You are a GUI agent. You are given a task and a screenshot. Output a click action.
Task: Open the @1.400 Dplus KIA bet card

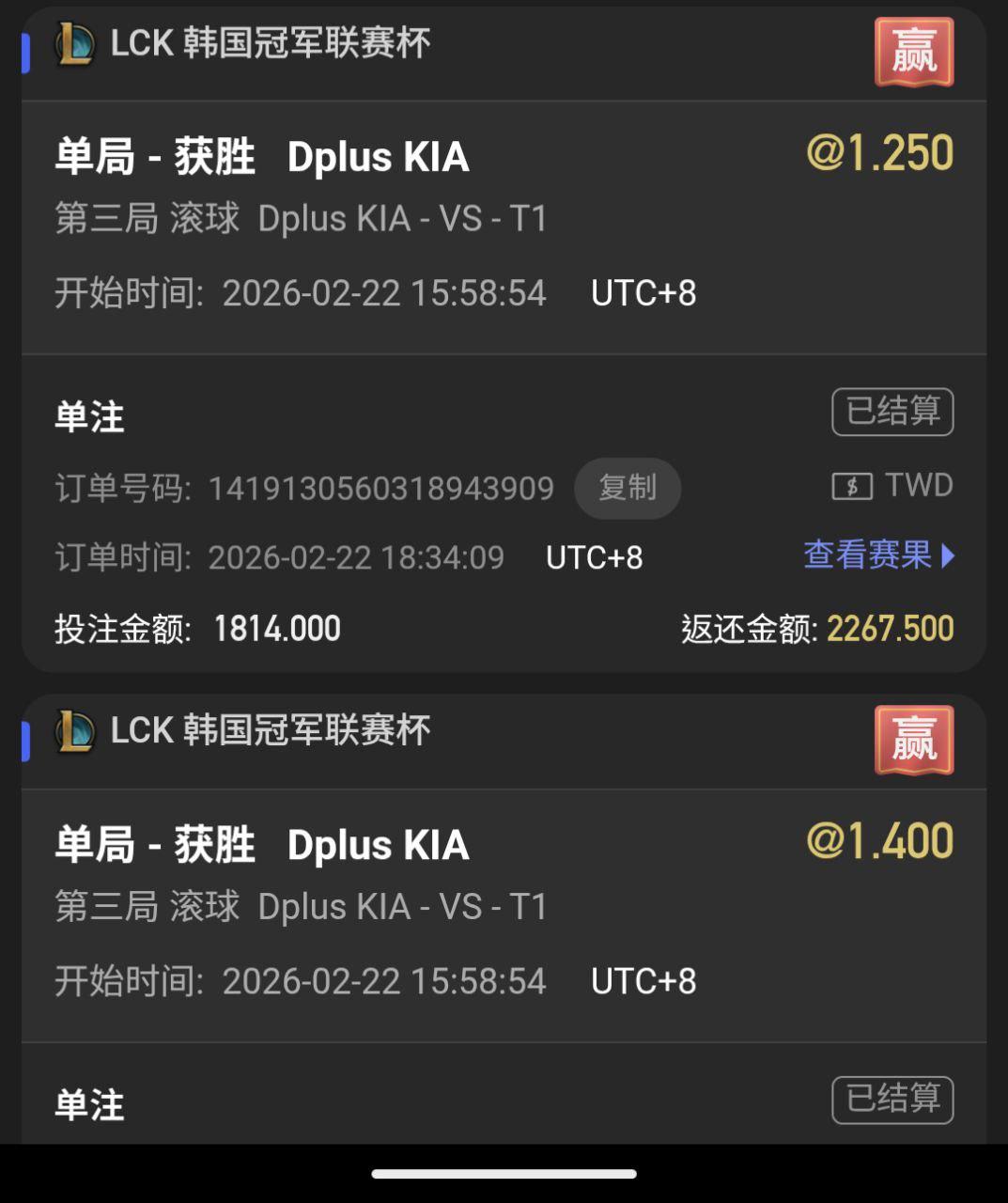tap(504, 919)
